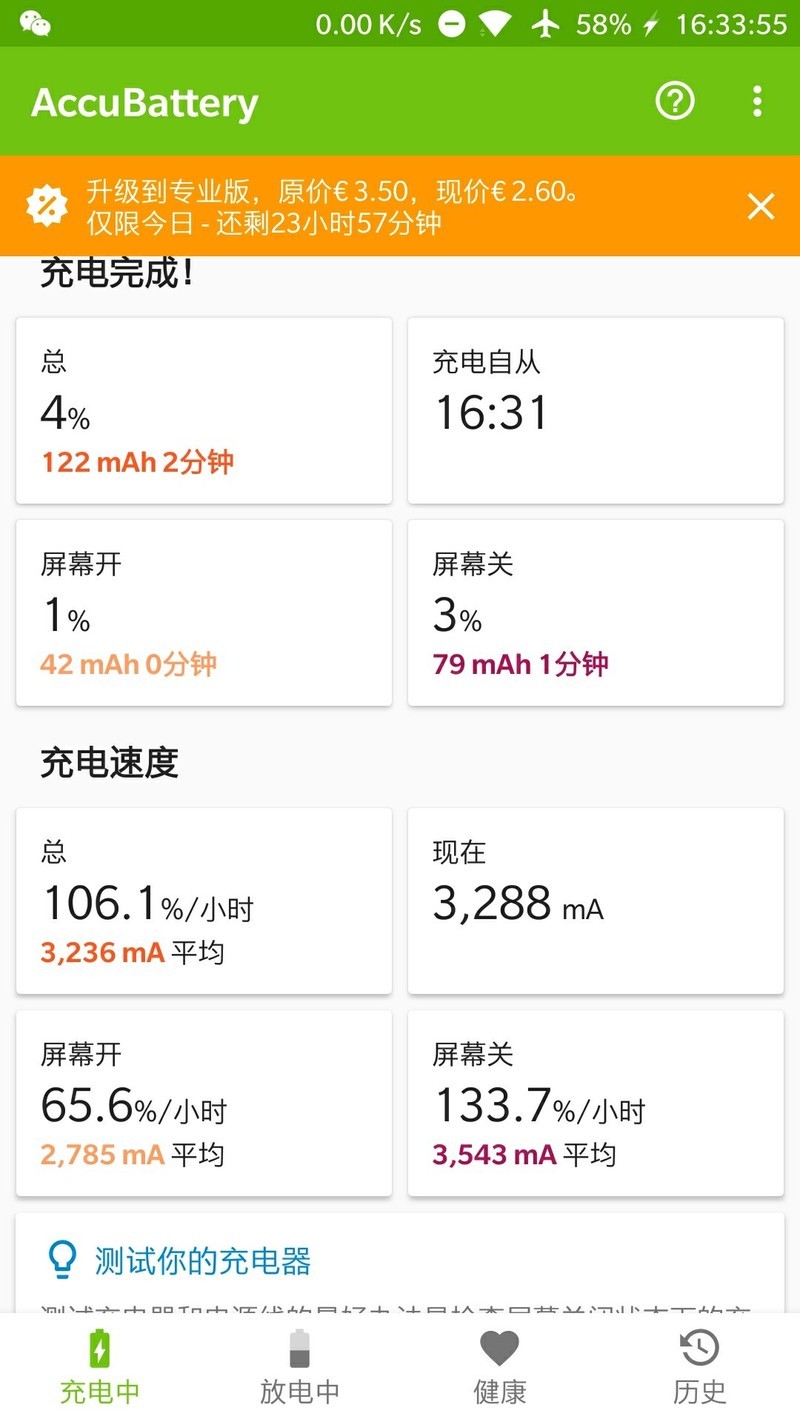Tap the airplane mode icon in status bar
Image resolution: width=800 pixels, height=1422 pixels.
pyautogui.click(x=545, y=24)
